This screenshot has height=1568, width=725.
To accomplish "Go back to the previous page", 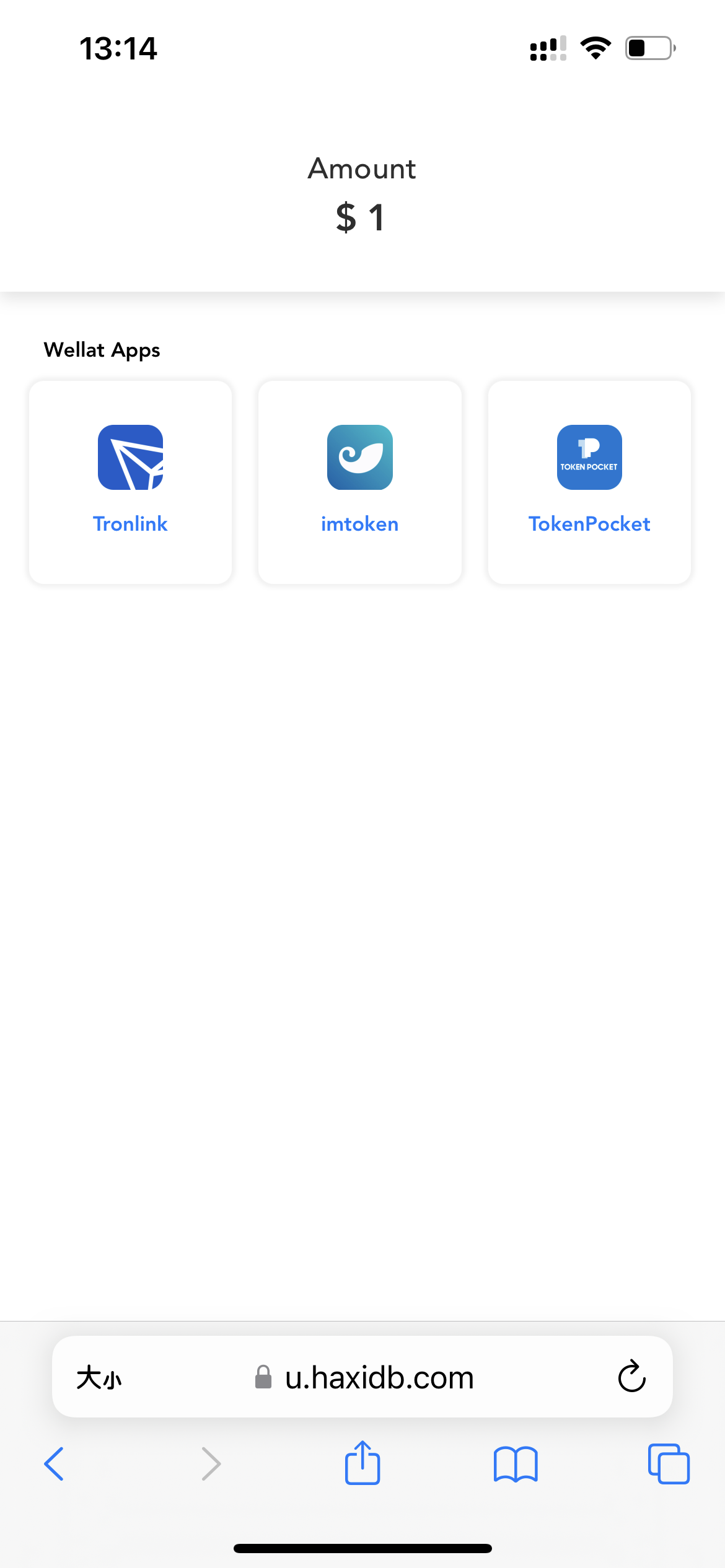I will coord(54,1464).
